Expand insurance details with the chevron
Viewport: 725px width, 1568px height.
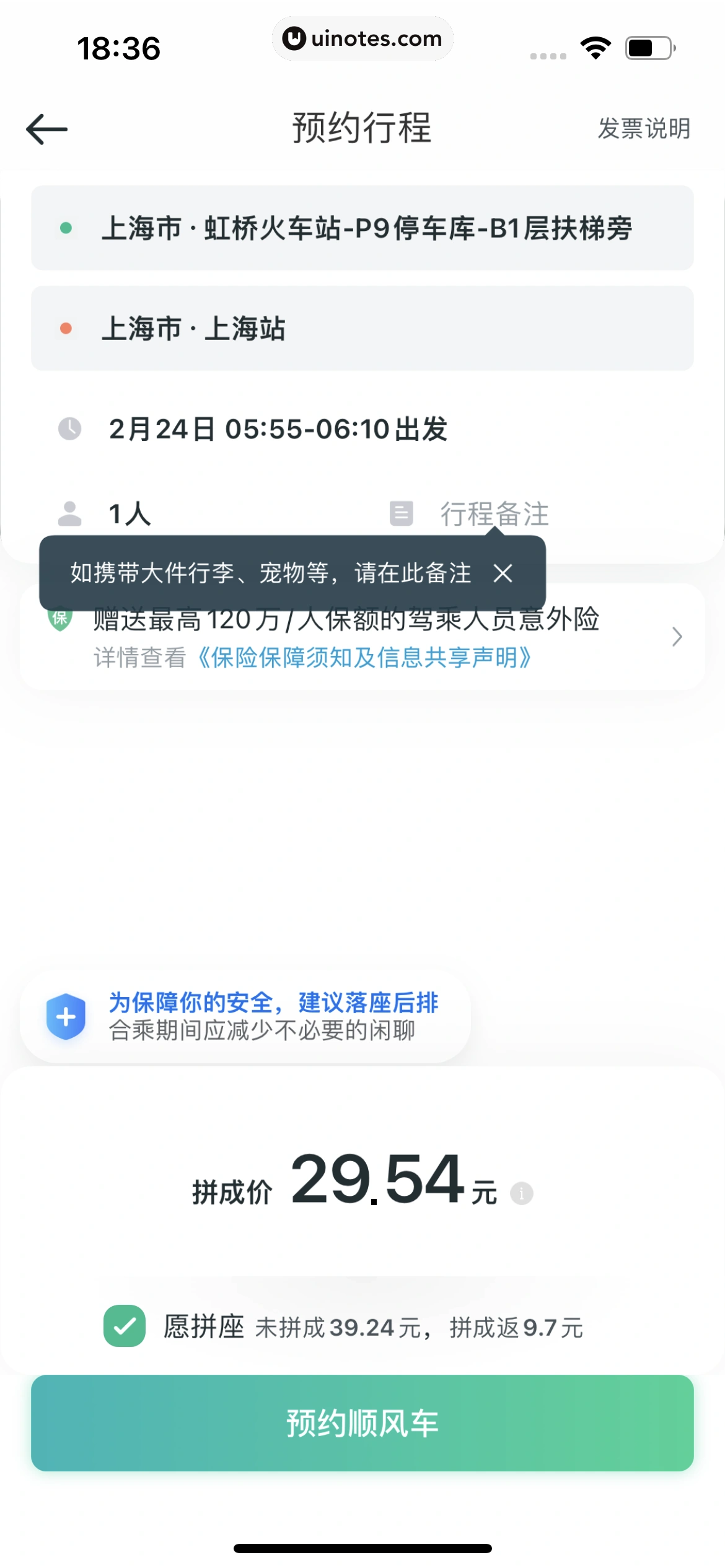click(x=677, y=637)
